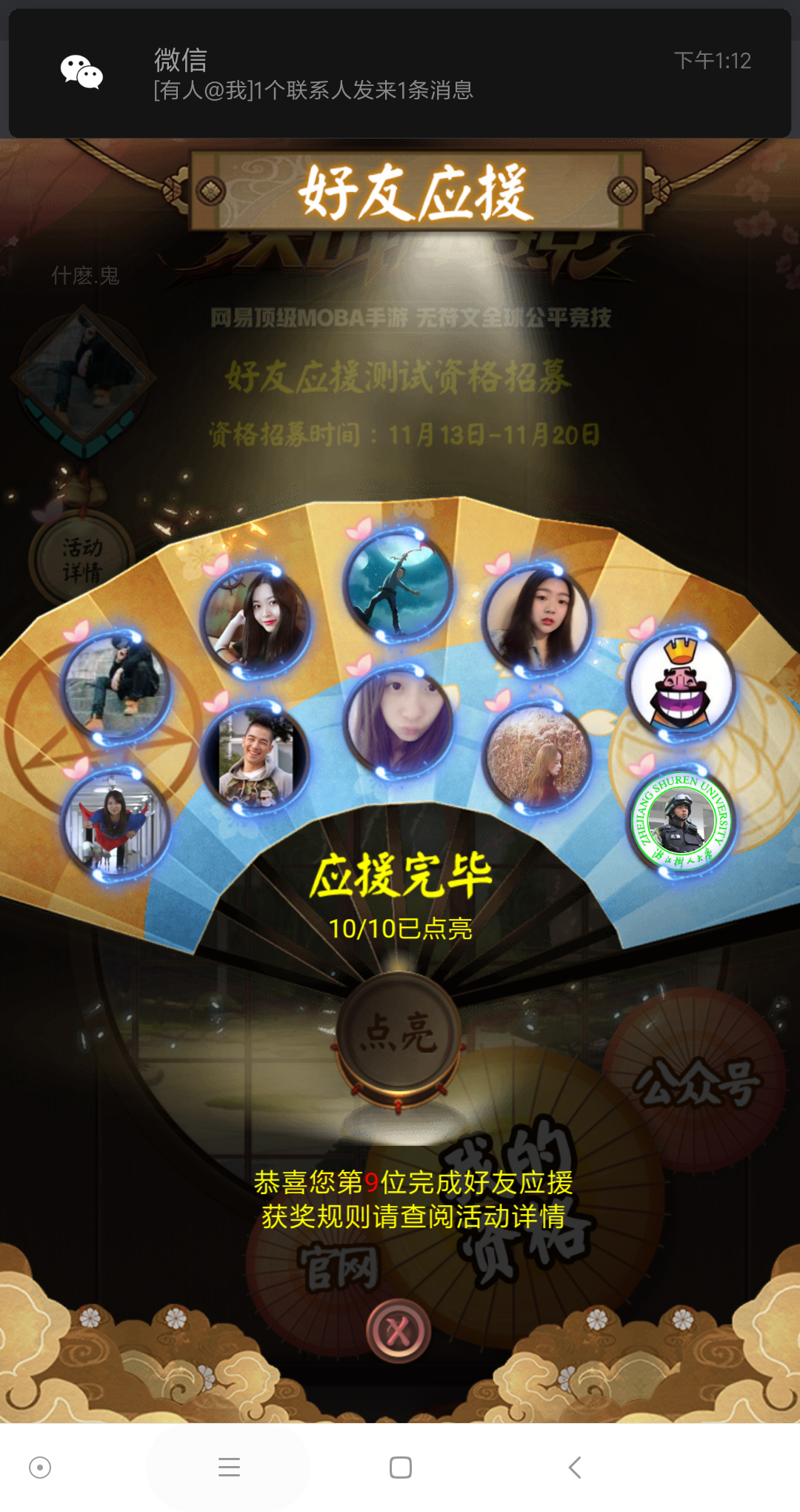
Task: Open the recent apps menu button
Action: point(229,1468)
